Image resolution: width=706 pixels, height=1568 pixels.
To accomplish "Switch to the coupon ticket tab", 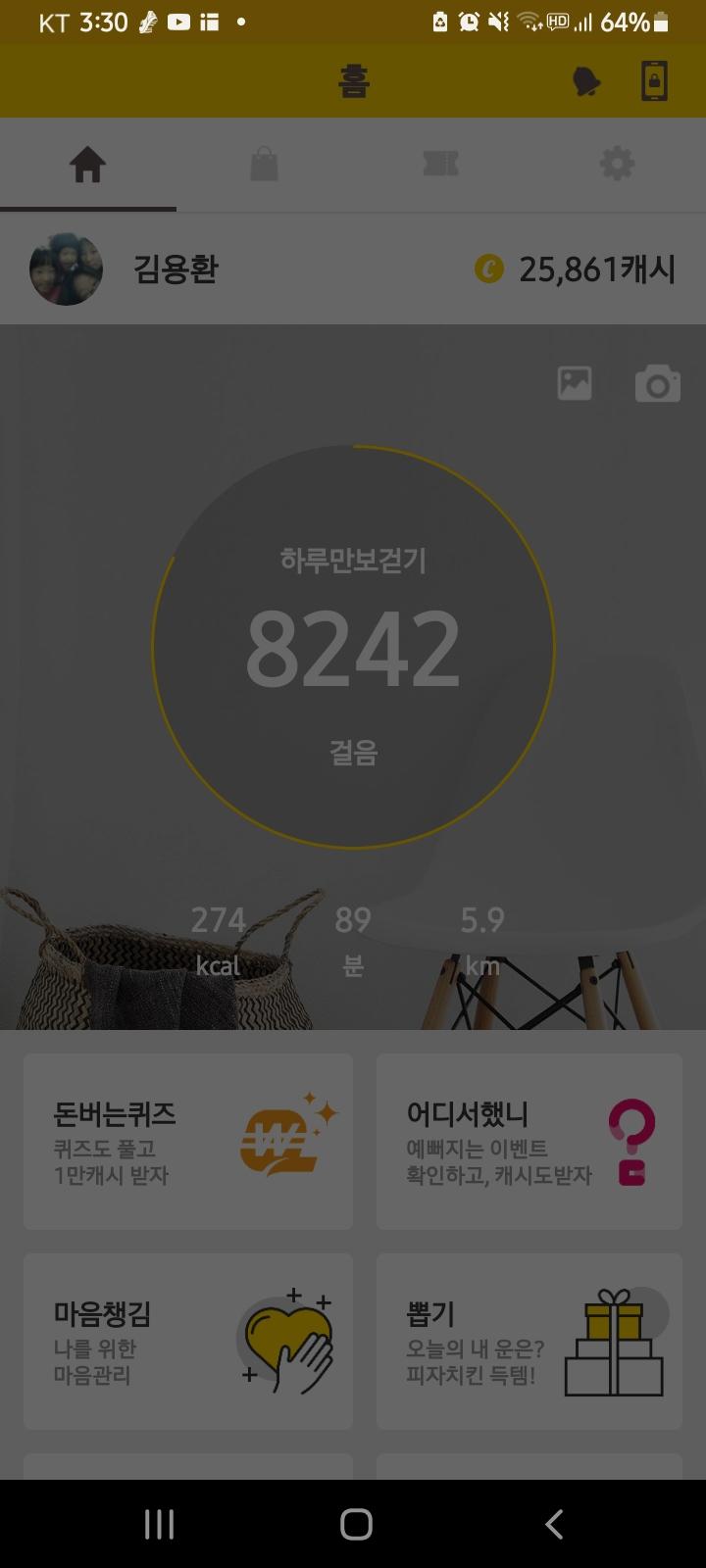I will point(440,165).
